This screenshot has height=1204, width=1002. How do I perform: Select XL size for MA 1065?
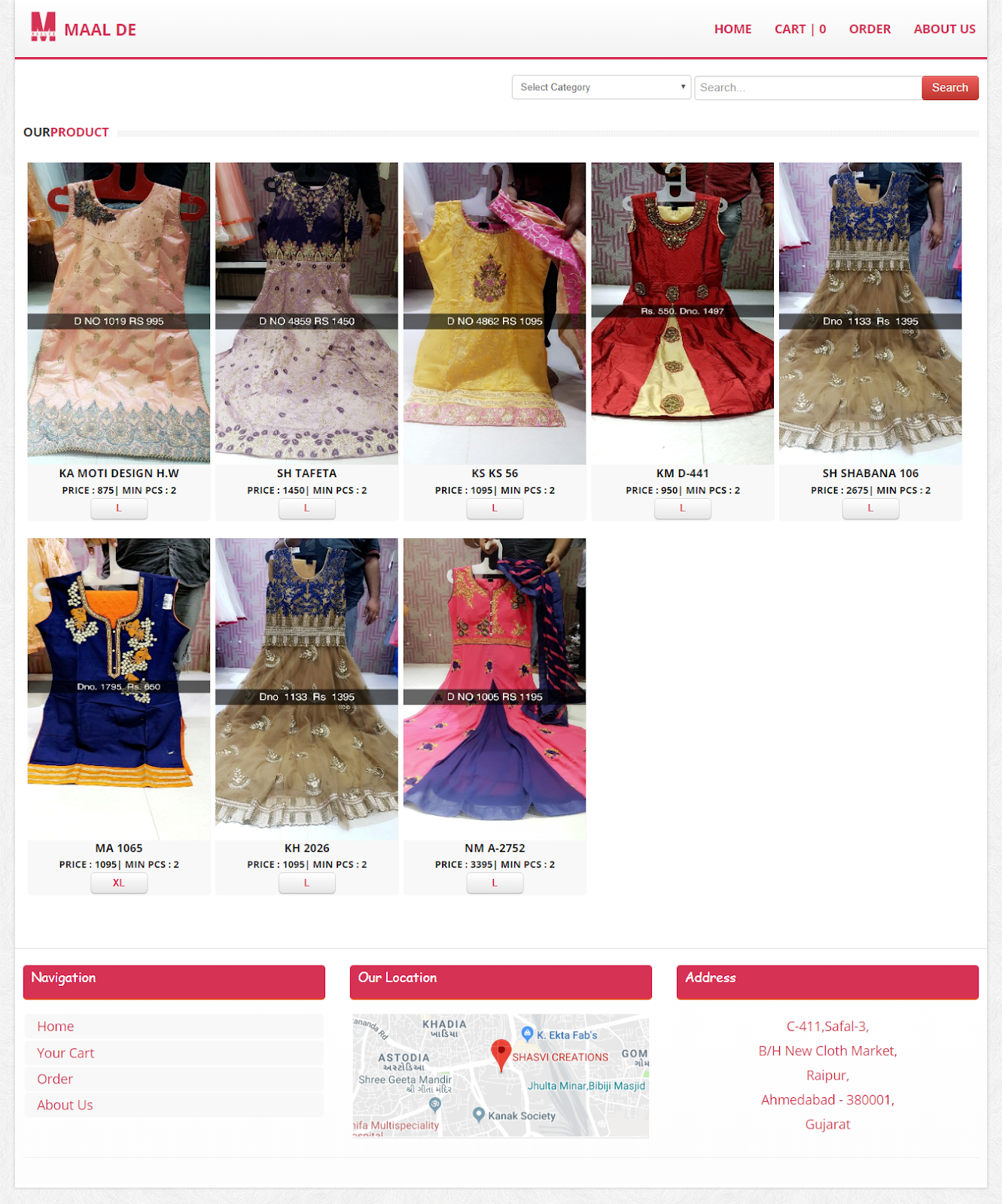coord(119,883)
